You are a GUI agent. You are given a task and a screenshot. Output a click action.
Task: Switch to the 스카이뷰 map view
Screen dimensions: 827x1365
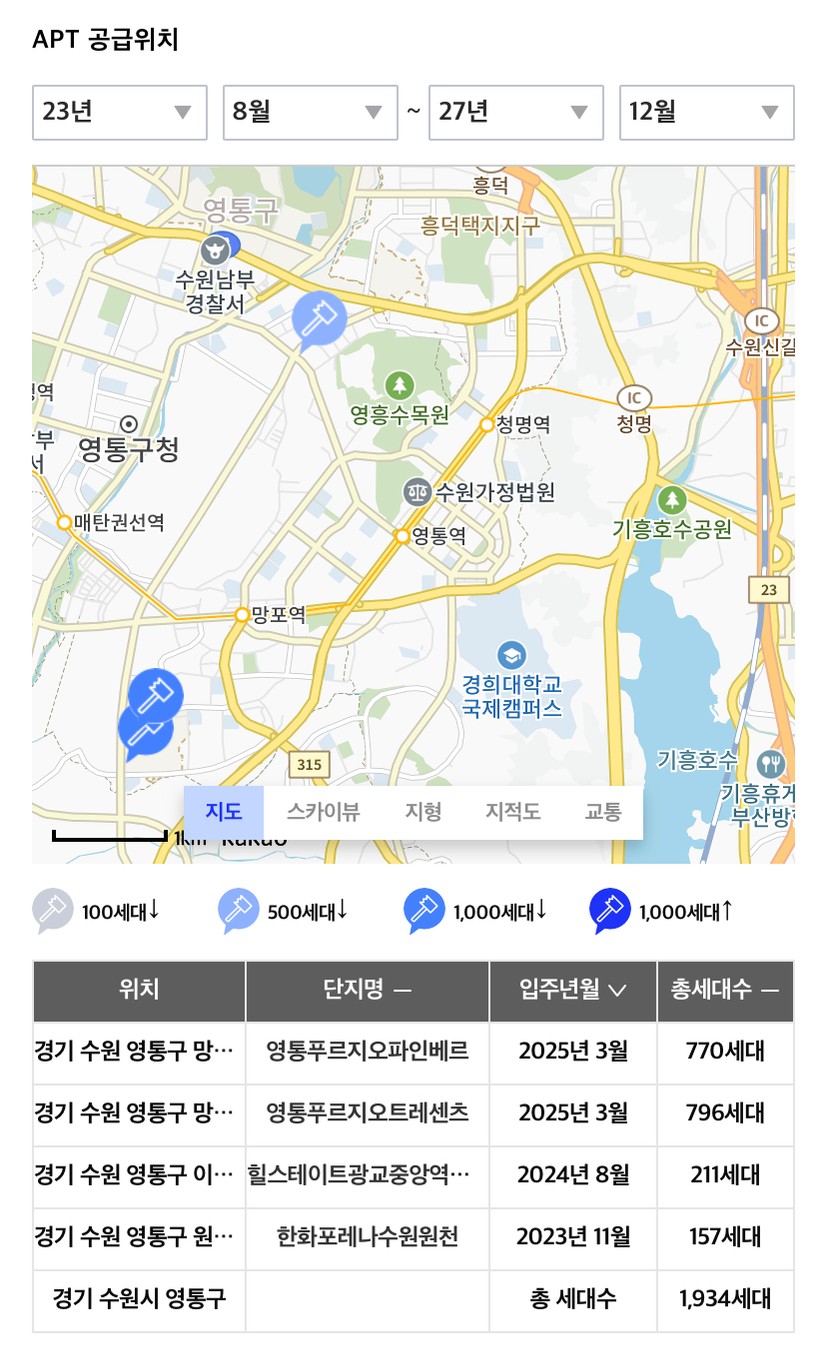(323, 812)
